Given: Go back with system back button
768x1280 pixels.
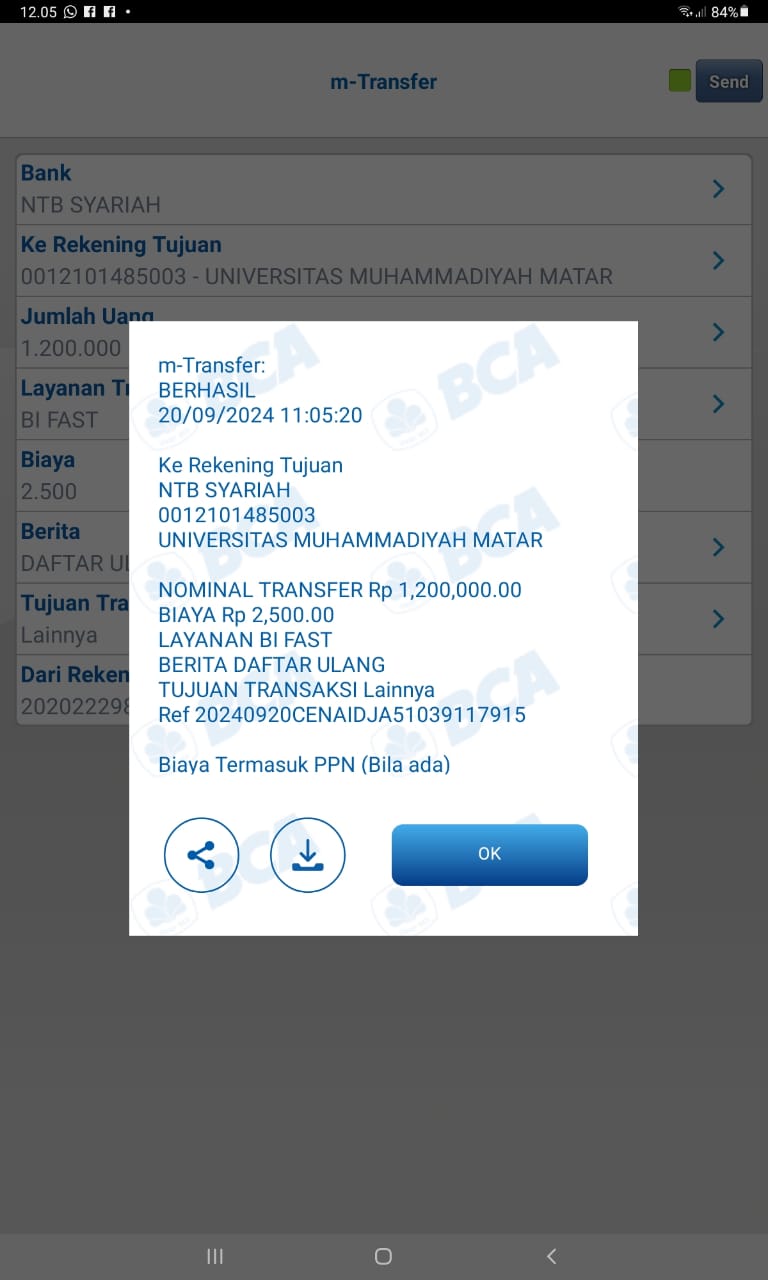Looking at the screenshot, I should tap(551, 1256).
